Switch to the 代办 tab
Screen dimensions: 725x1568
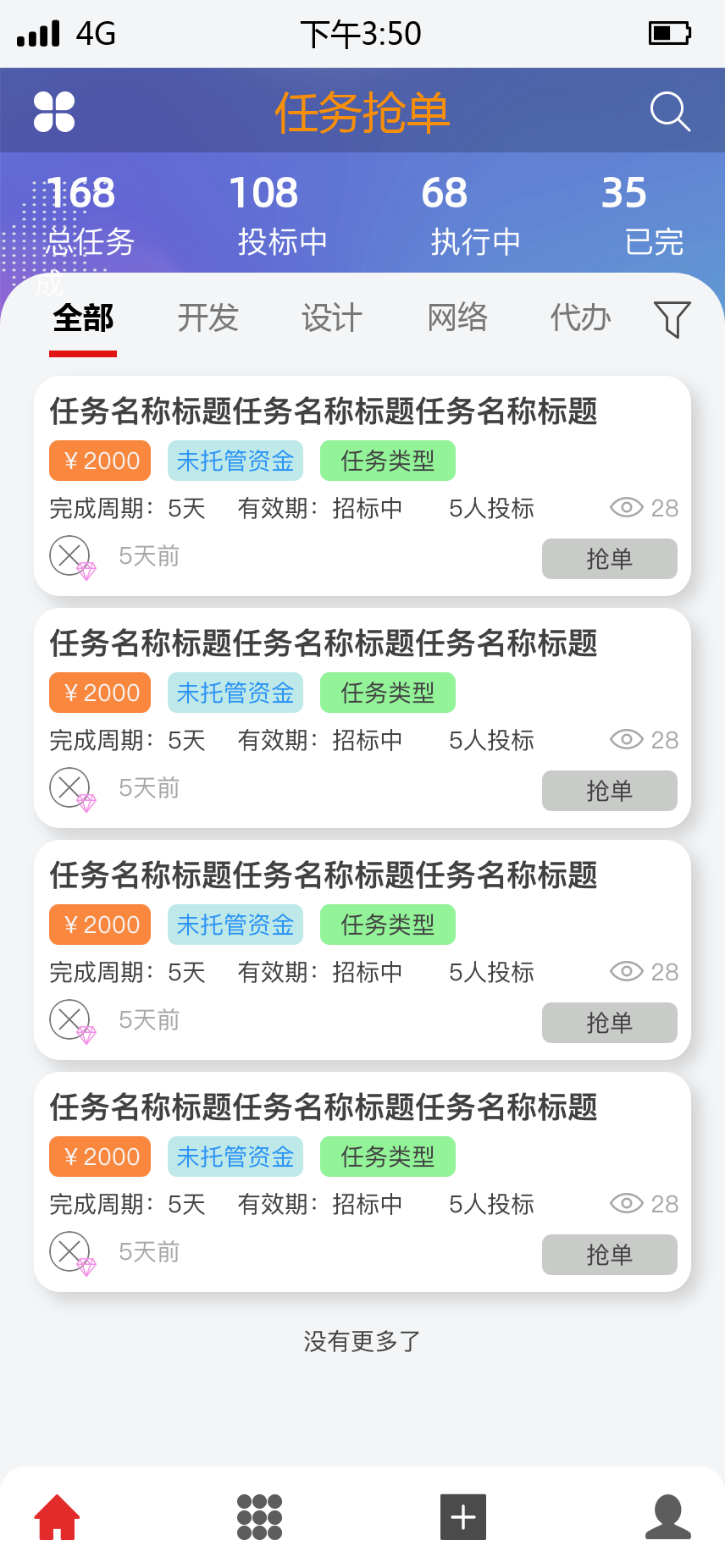pyautogui.click(x=581, y=318)
